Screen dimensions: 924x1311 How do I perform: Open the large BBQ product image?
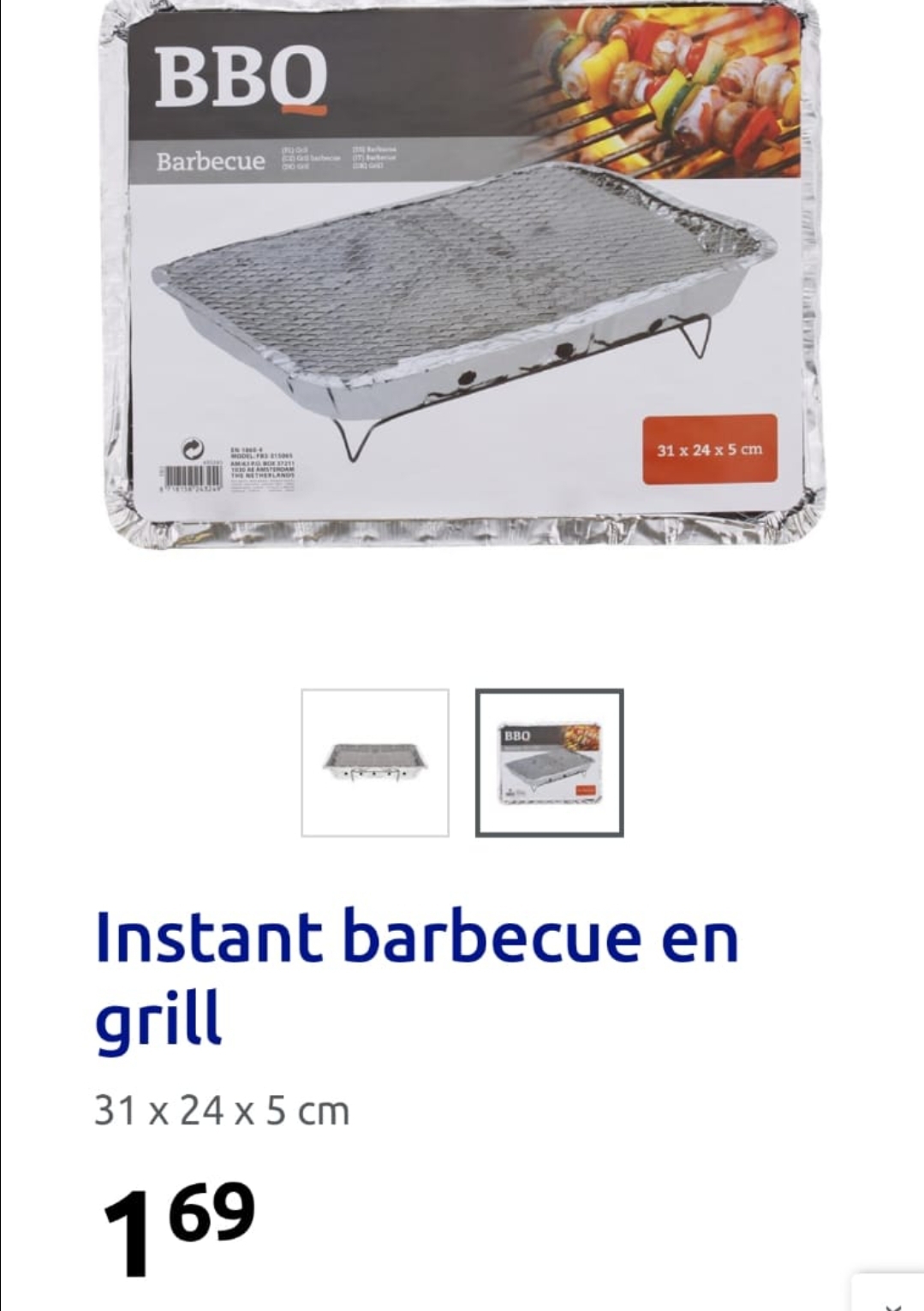462,274
